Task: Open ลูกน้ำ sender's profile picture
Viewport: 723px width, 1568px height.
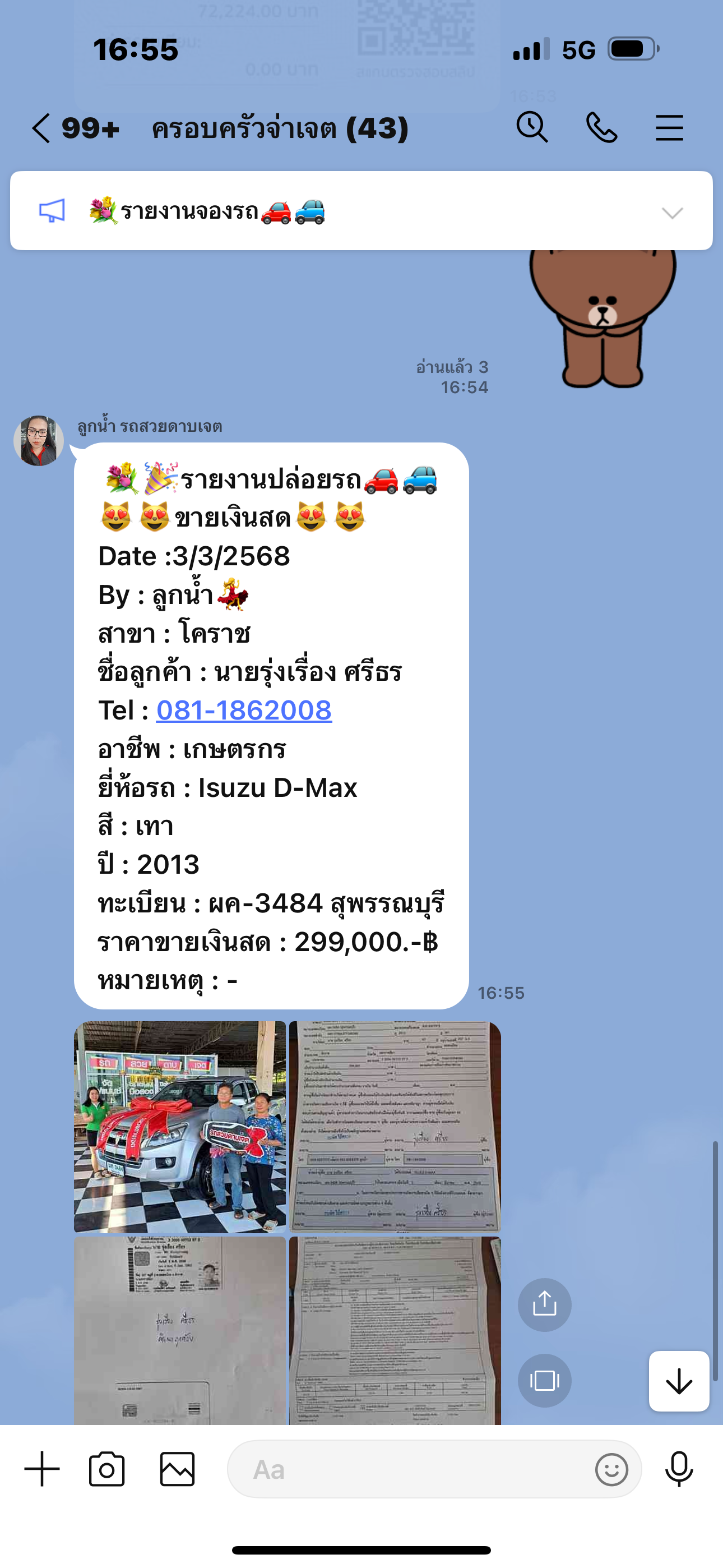Action: (38, 441)
